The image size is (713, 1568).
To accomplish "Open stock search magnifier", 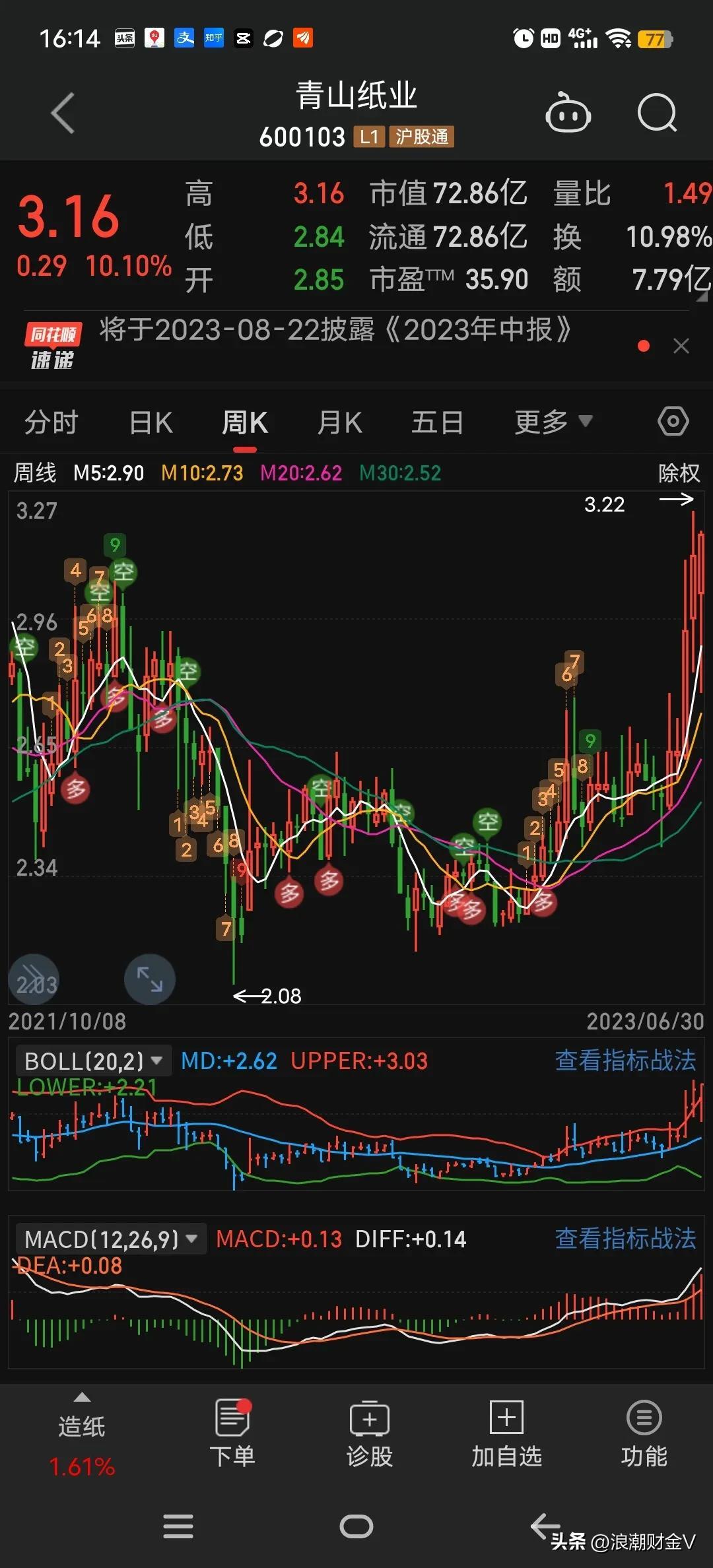I will (658, 114).
